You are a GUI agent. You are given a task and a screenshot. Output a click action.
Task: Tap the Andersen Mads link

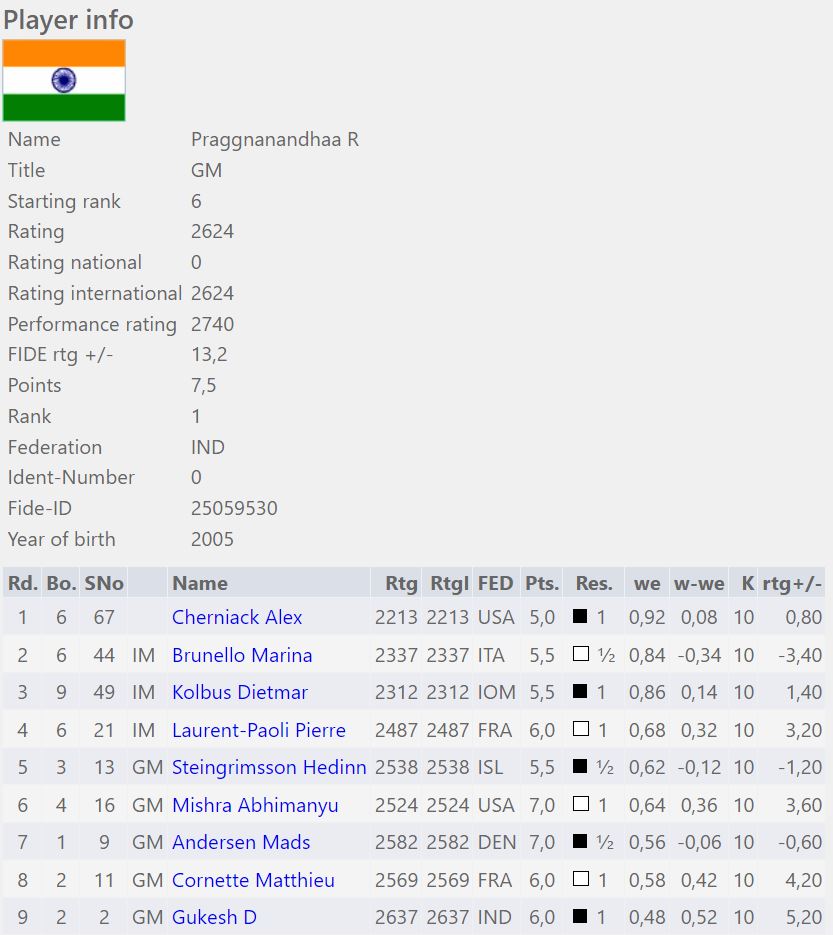point(241,842)
